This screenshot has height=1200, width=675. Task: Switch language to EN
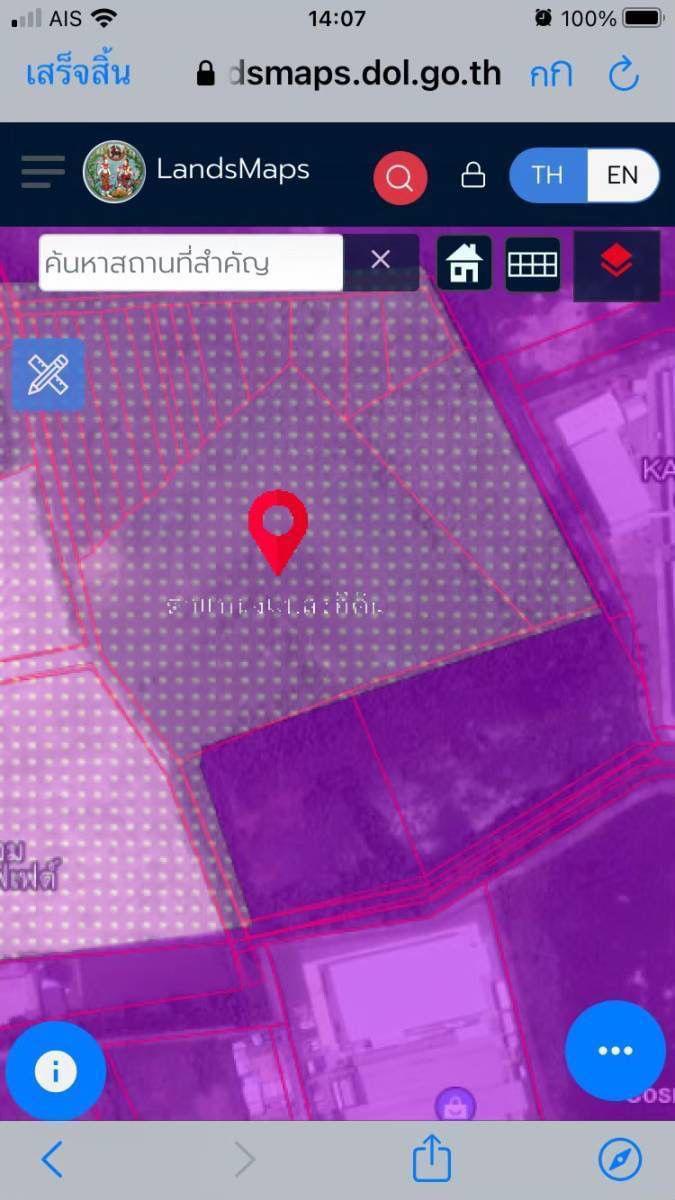(622, 175)
